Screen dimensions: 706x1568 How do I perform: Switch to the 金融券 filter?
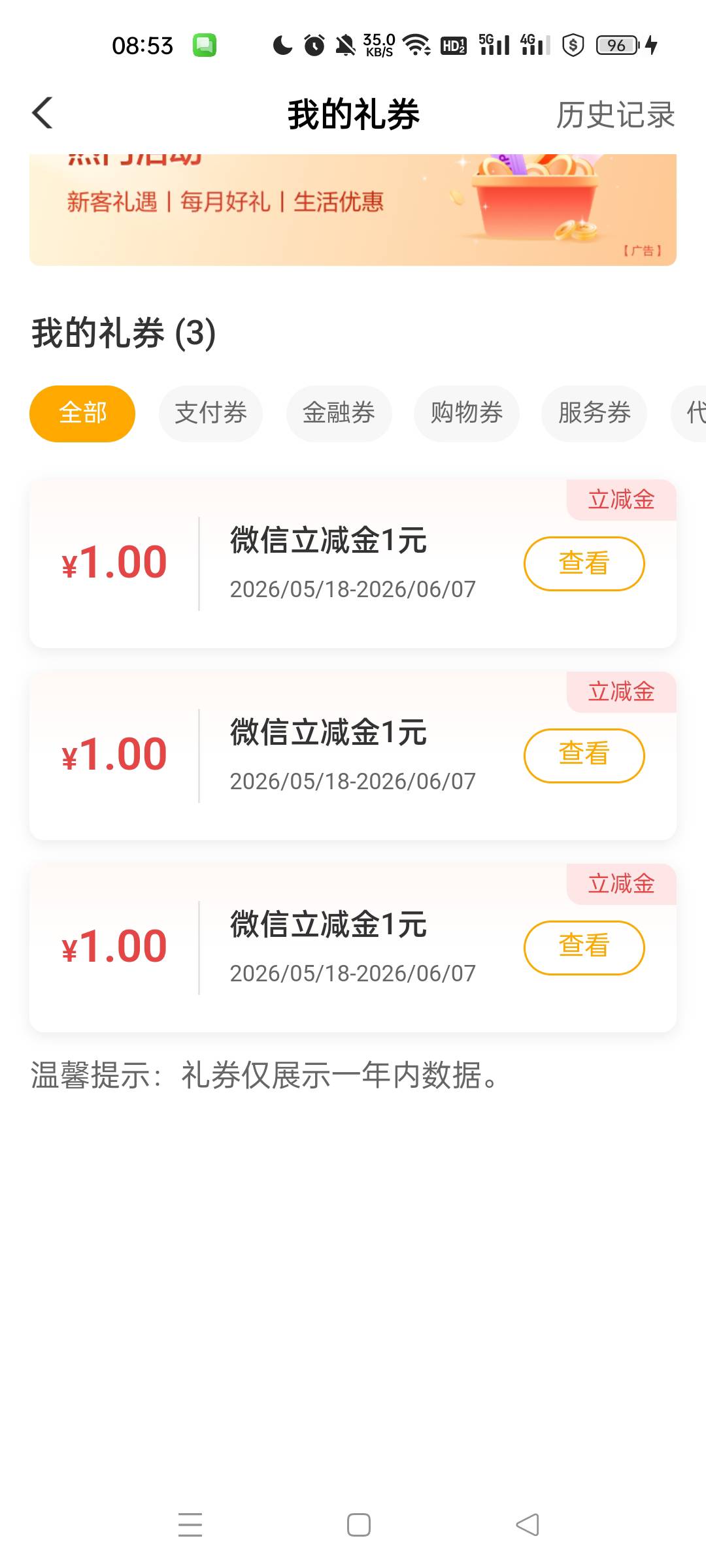tap(339, 414)
